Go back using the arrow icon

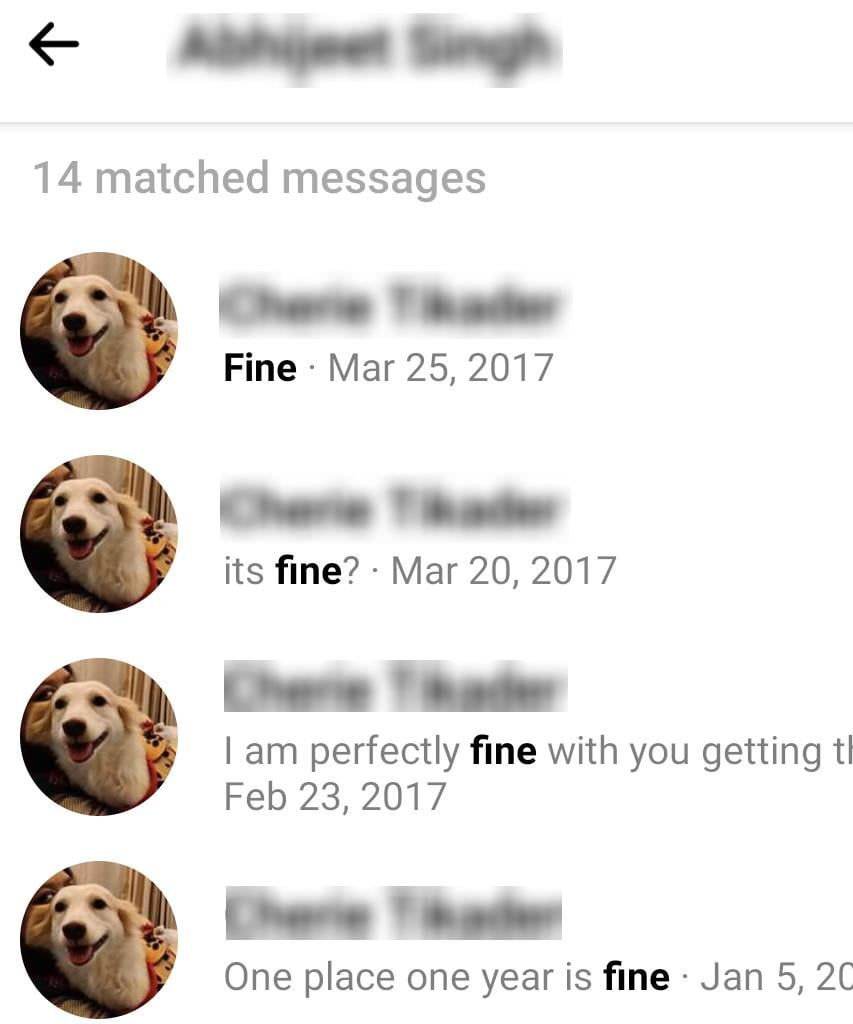tap(54, 45)
